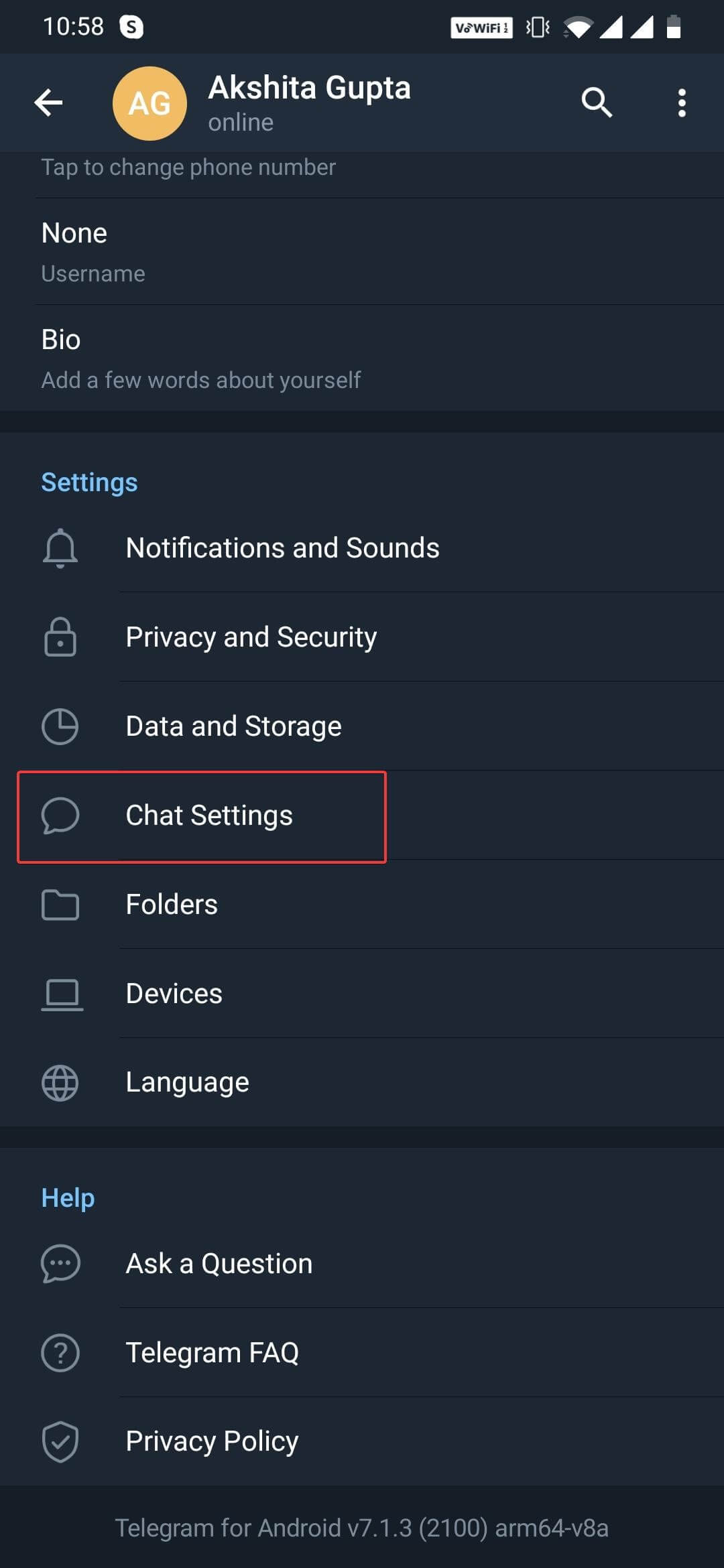Tap the back arrow to return

coord(49,102)
